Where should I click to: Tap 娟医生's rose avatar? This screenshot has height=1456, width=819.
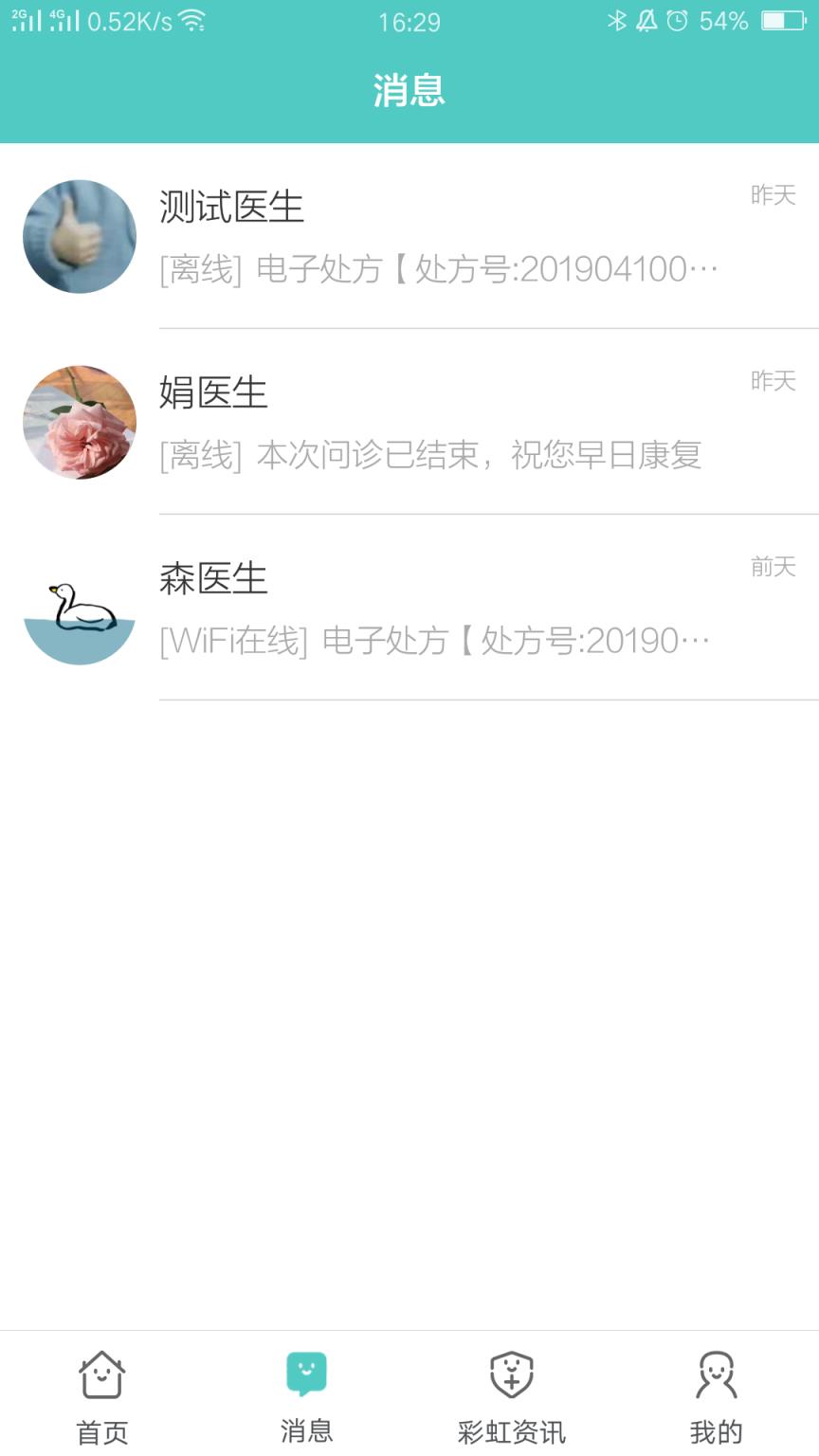(x=79, y=423)
